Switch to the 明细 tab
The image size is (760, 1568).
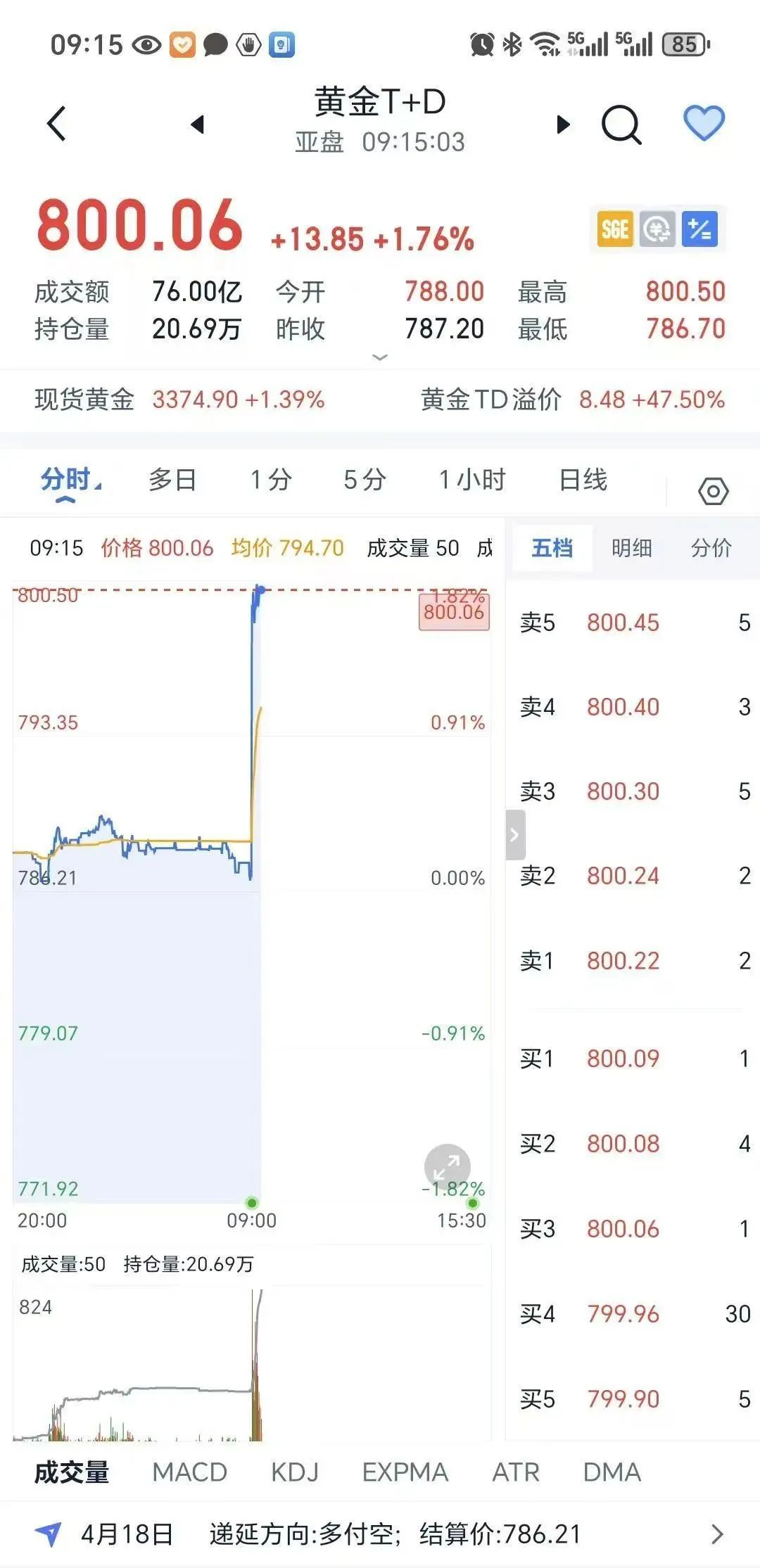631,548
